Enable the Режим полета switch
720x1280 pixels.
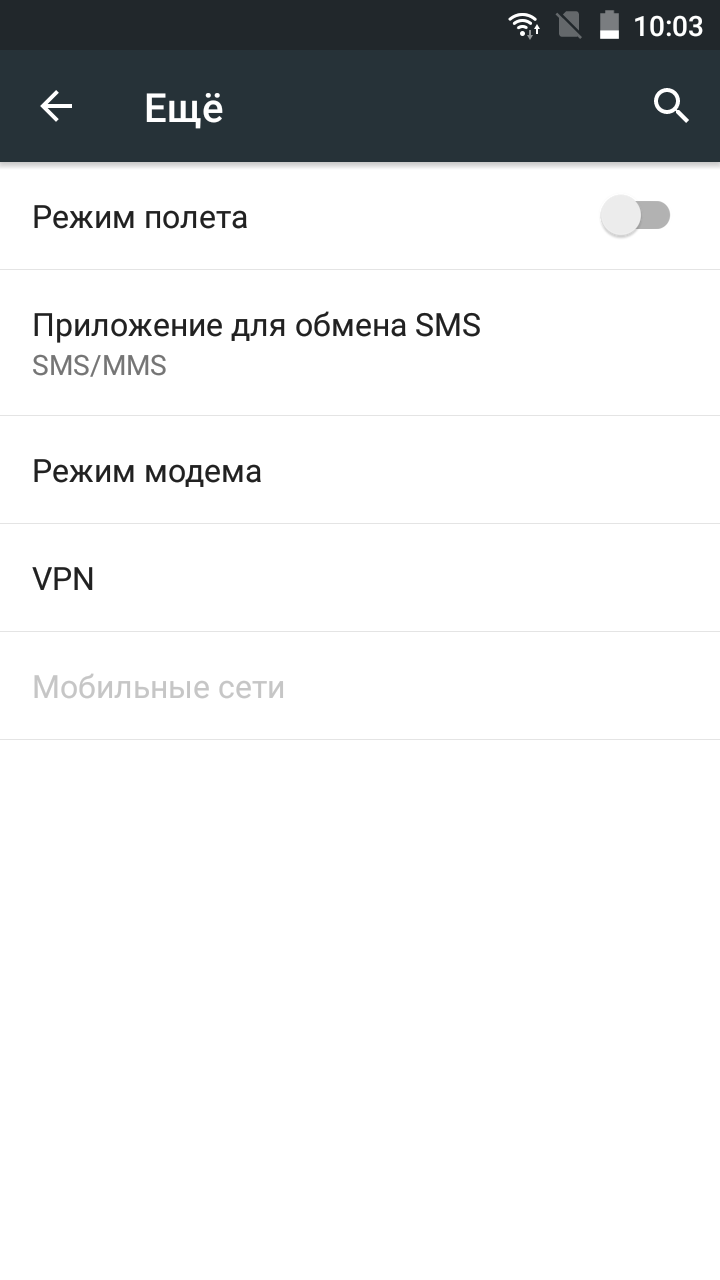coord(636,216)
